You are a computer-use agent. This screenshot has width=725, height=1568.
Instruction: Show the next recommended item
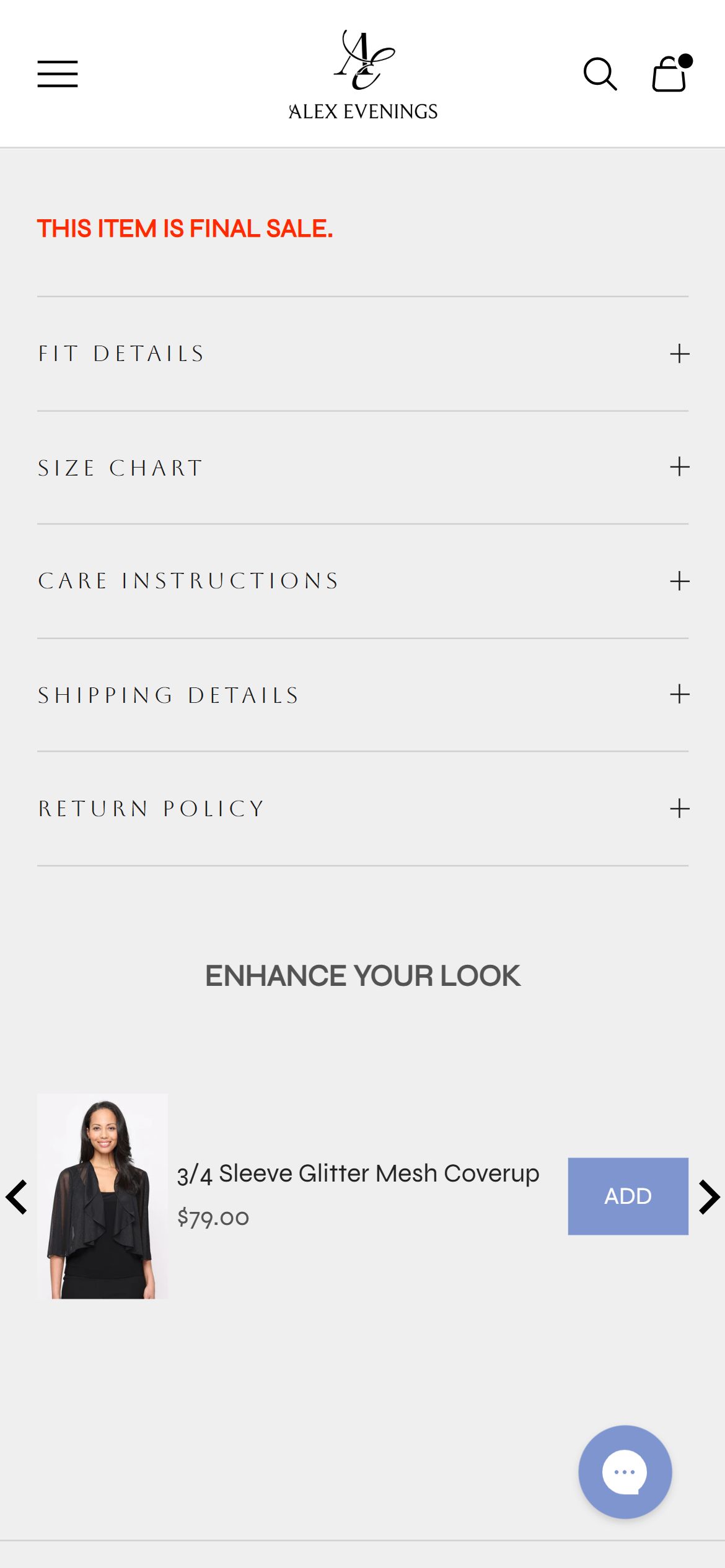pyautogui.click(x=709, y=1196)
